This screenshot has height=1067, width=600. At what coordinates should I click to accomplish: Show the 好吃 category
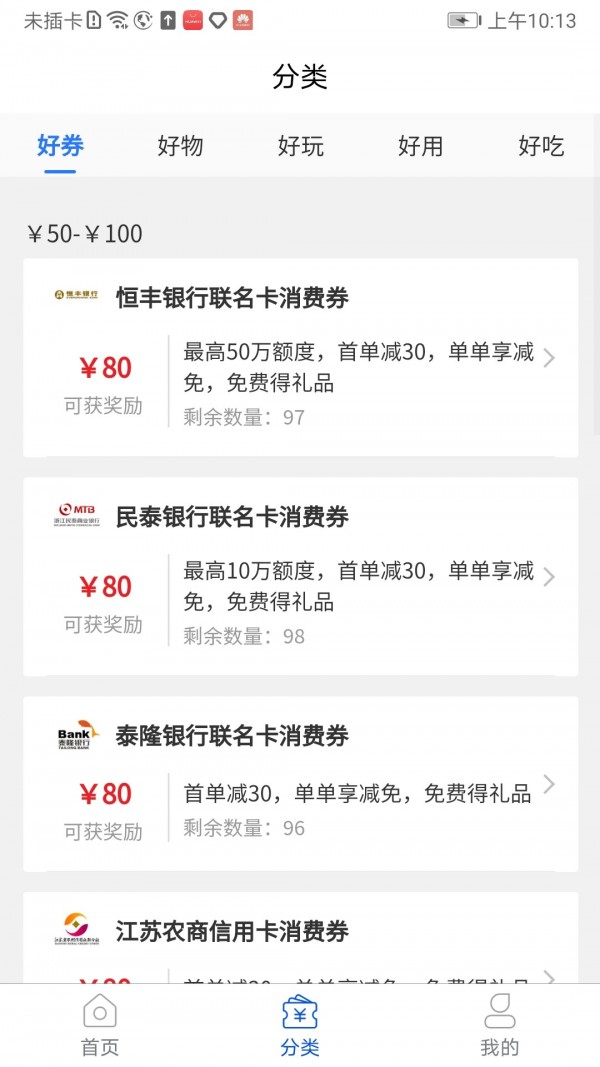click(541, 147)
